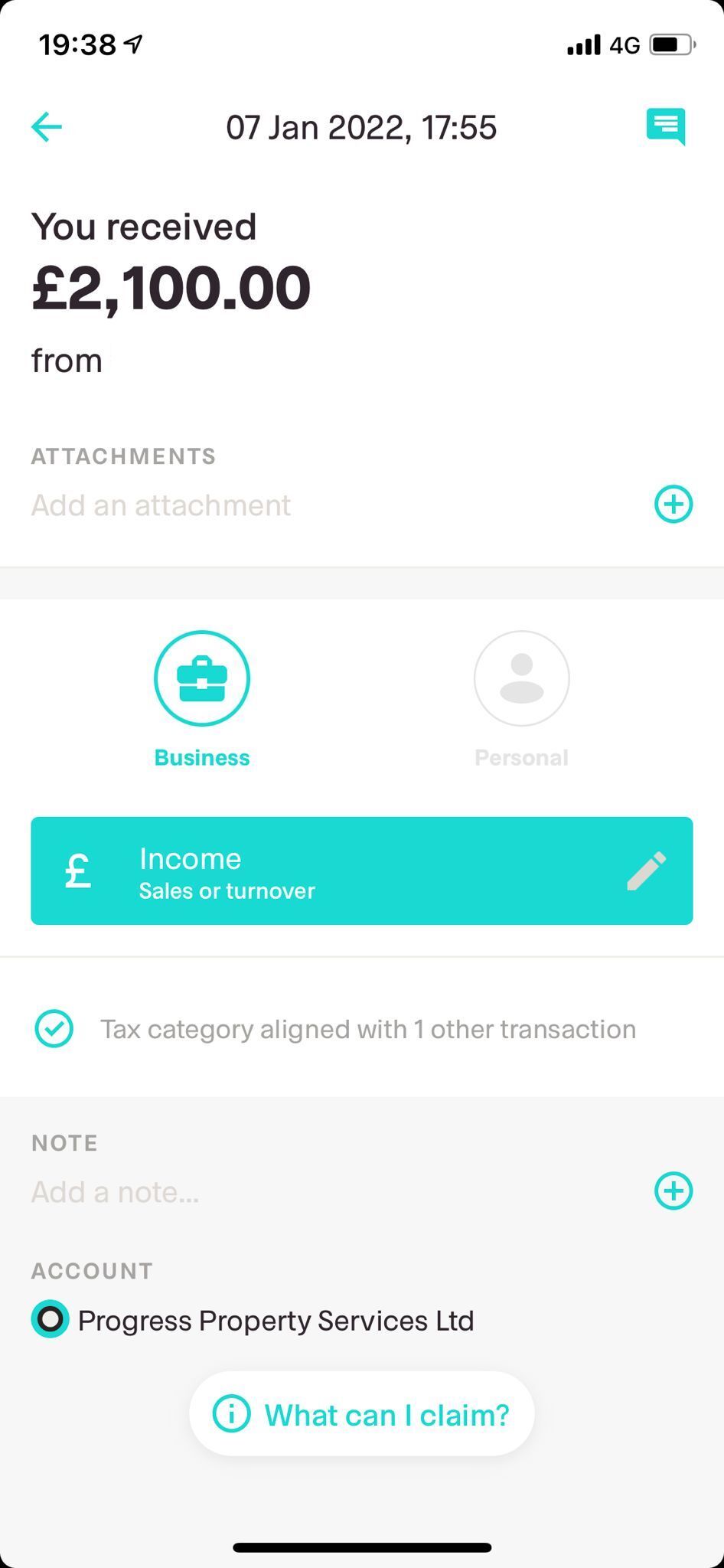Mark transaction as Business

click(202, 699)
